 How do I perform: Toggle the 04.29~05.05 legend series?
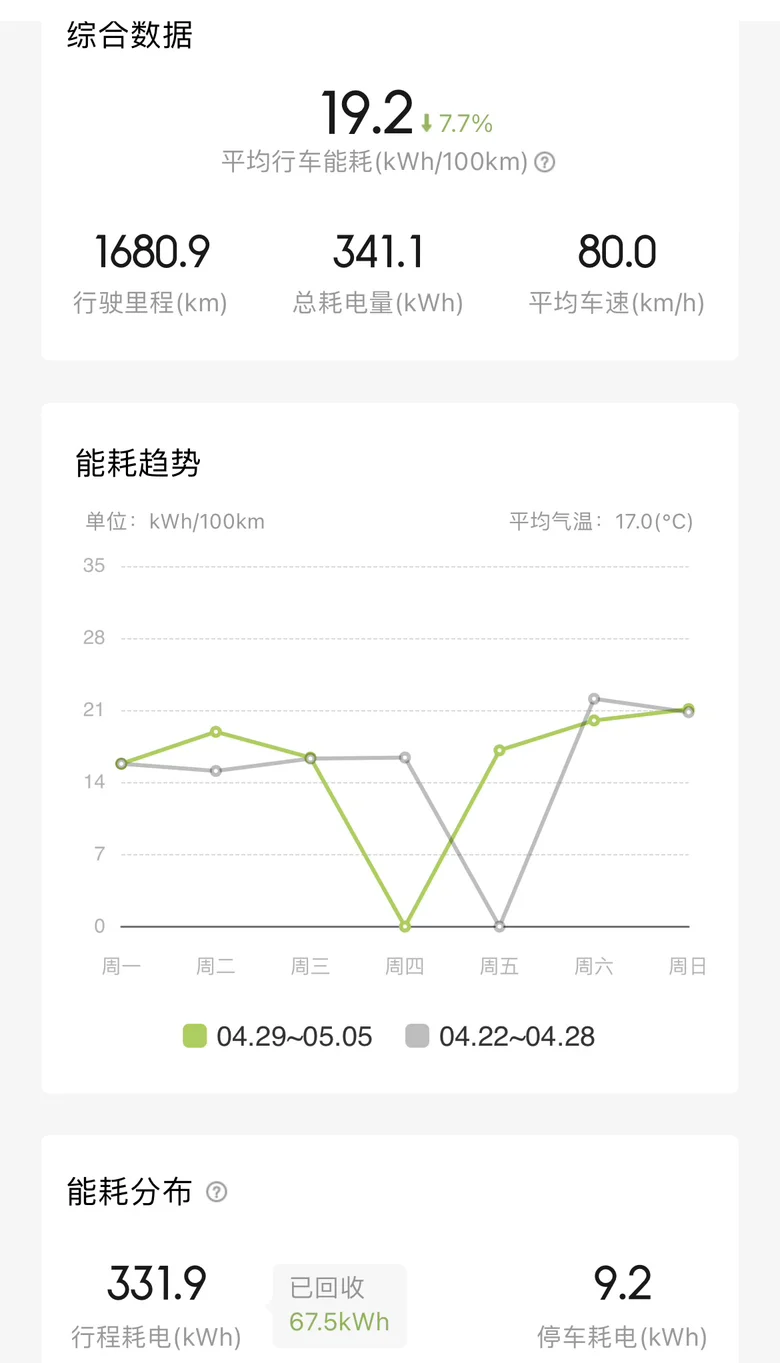[x=278, y=1036]
